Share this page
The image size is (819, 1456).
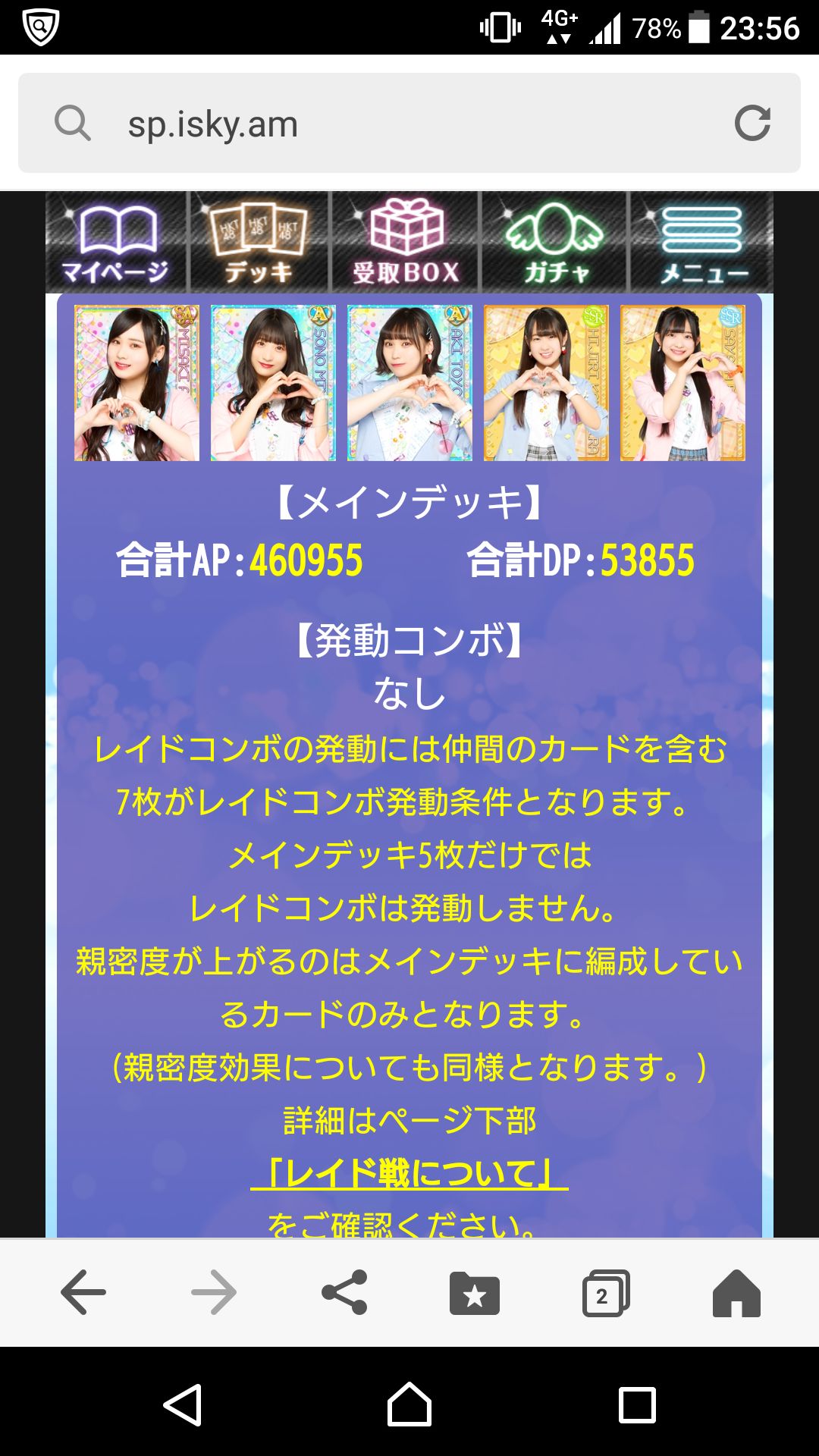pos(344,1292)
